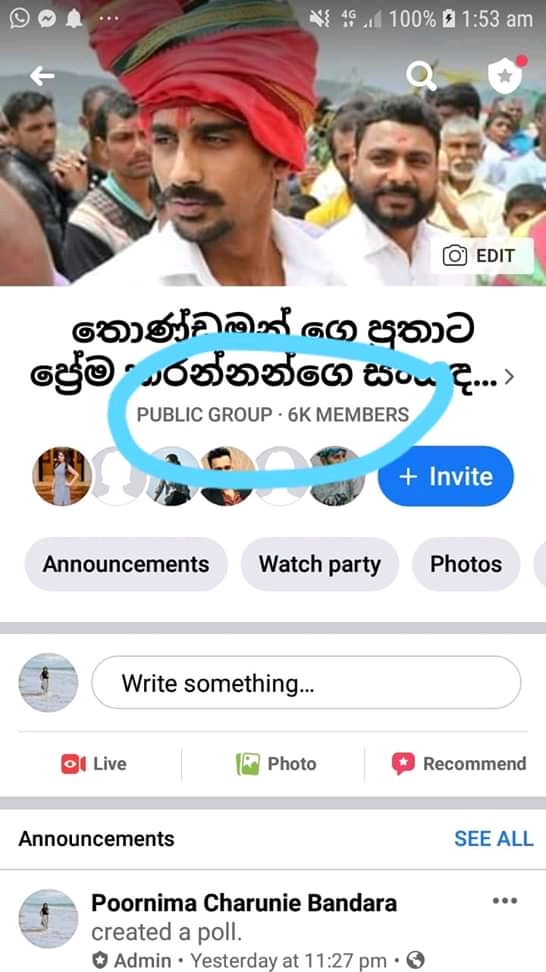Open the Watch party chip

[x=320, y=564]
